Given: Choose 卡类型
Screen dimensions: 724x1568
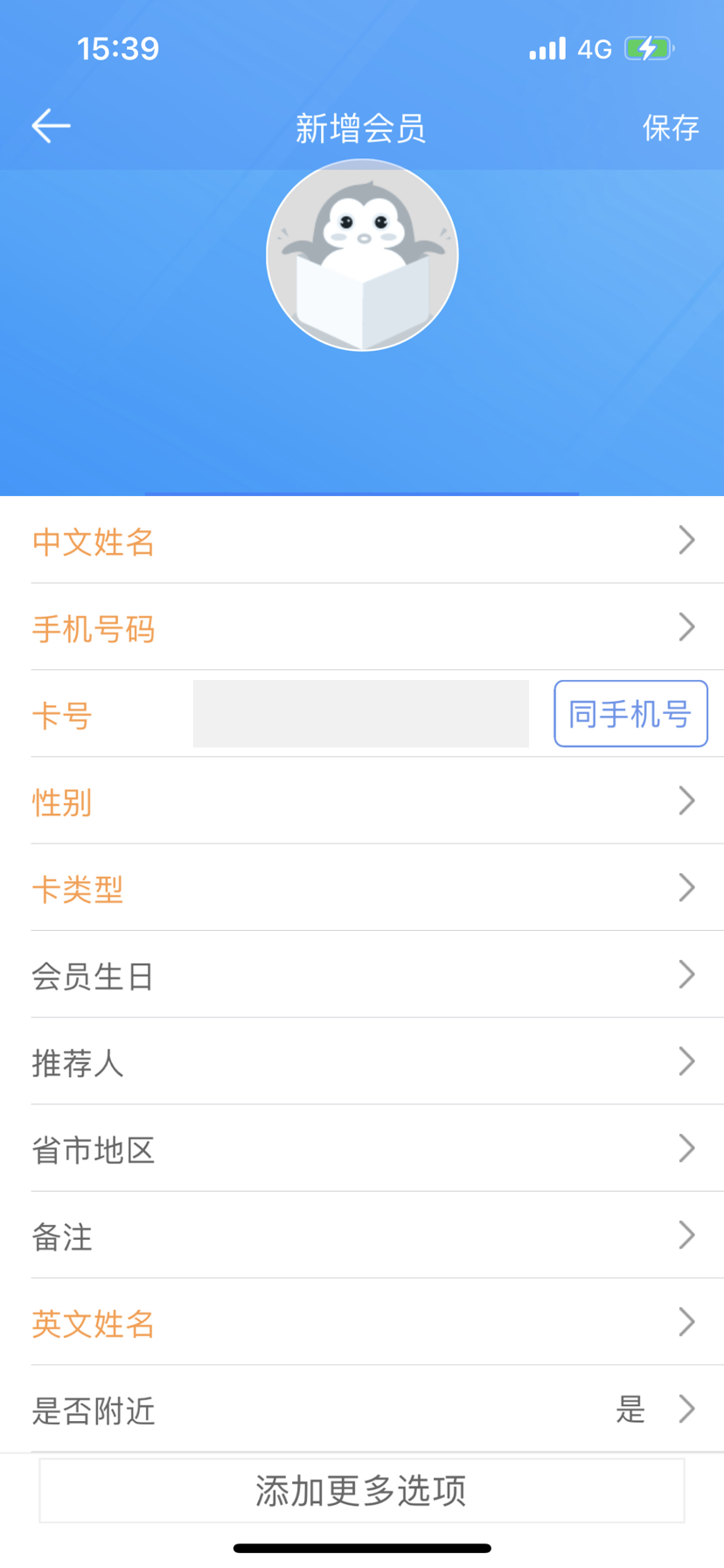Looking at the screenshot, I should (362, 888).
